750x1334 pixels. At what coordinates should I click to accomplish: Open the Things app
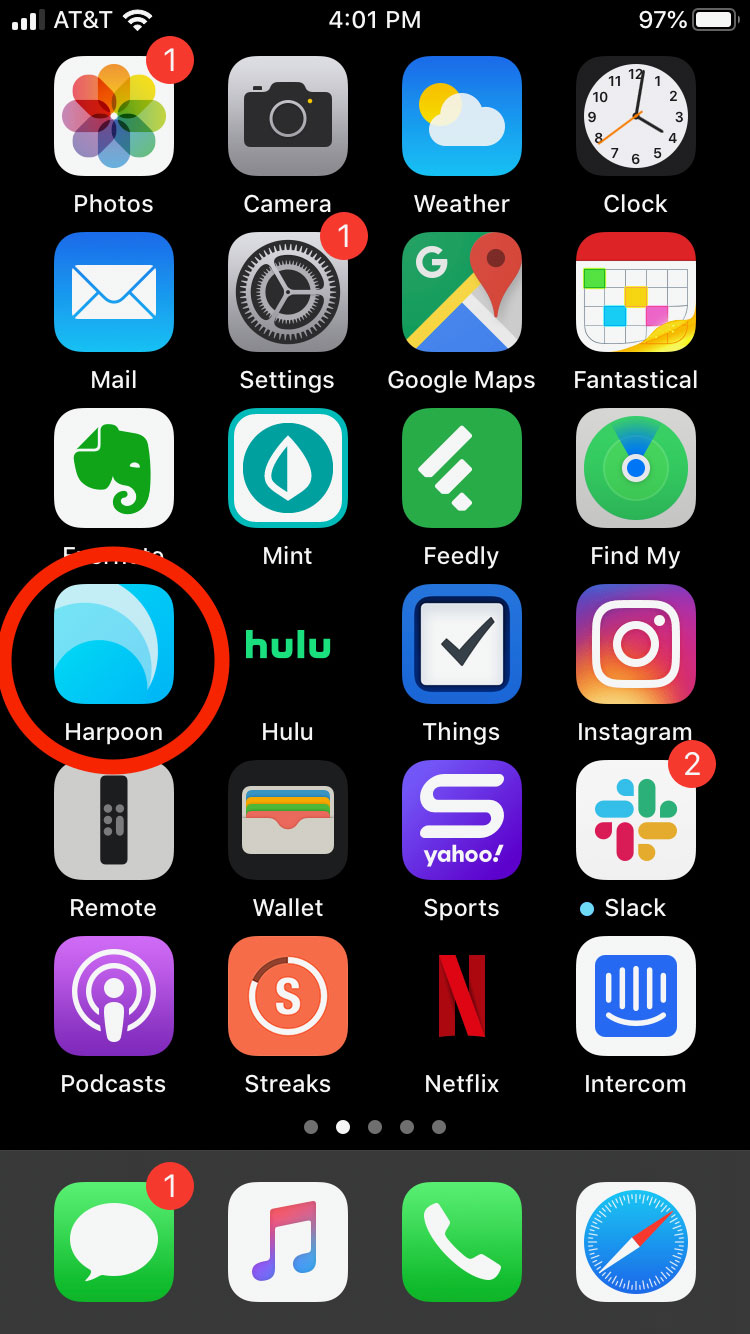[x=462, y=644]
